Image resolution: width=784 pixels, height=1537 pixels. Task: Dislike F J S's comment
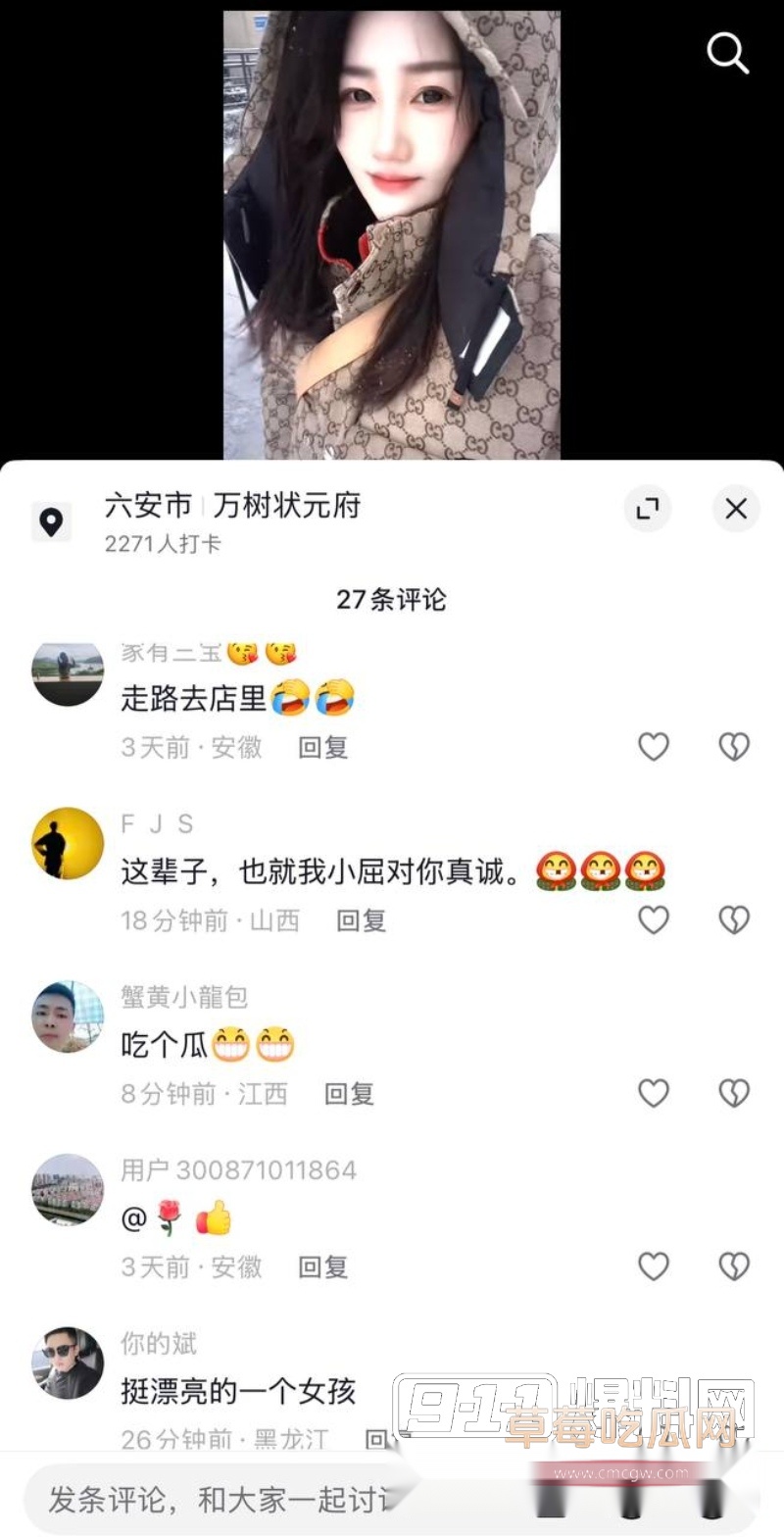click(734, 919)
